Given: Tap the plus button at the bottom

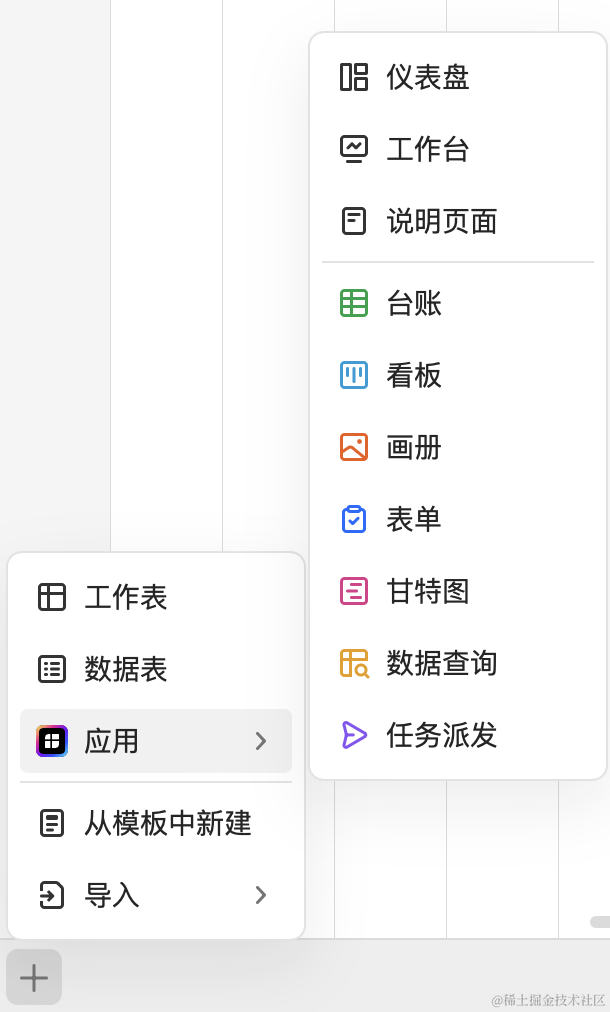Looking at the screenshot, I should (x=34, y=977).
